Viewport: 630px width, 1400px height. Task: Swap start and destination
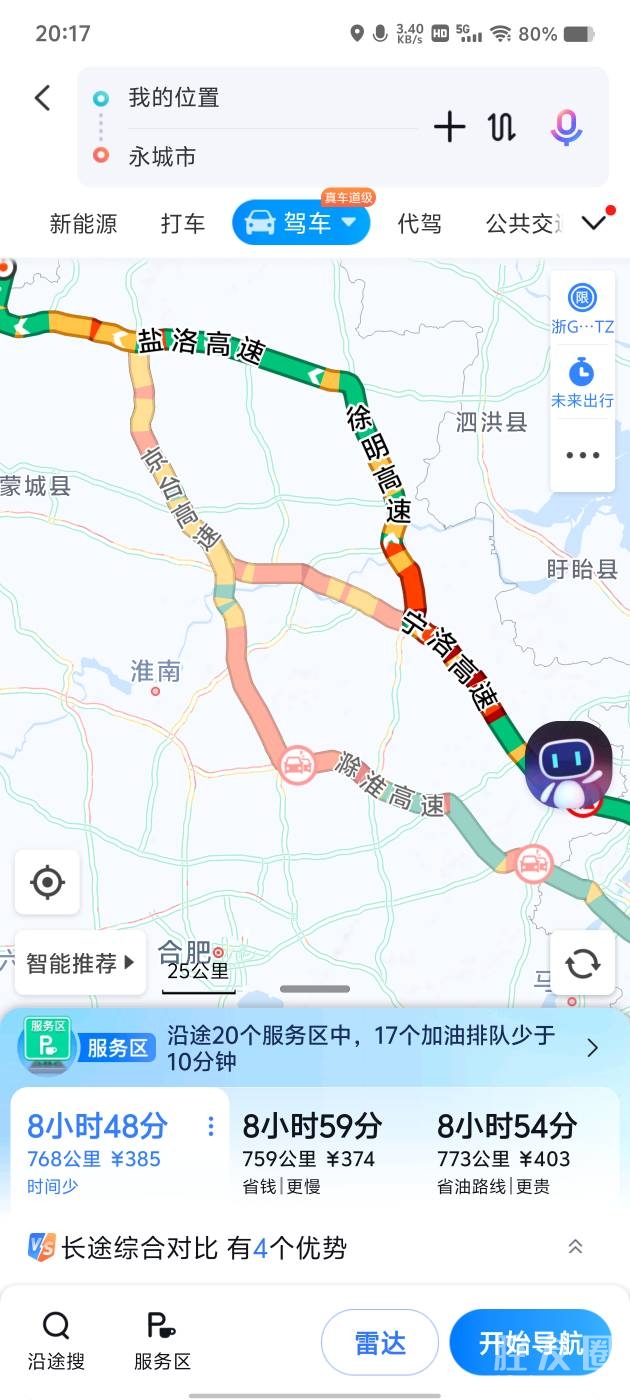[502, 127]
